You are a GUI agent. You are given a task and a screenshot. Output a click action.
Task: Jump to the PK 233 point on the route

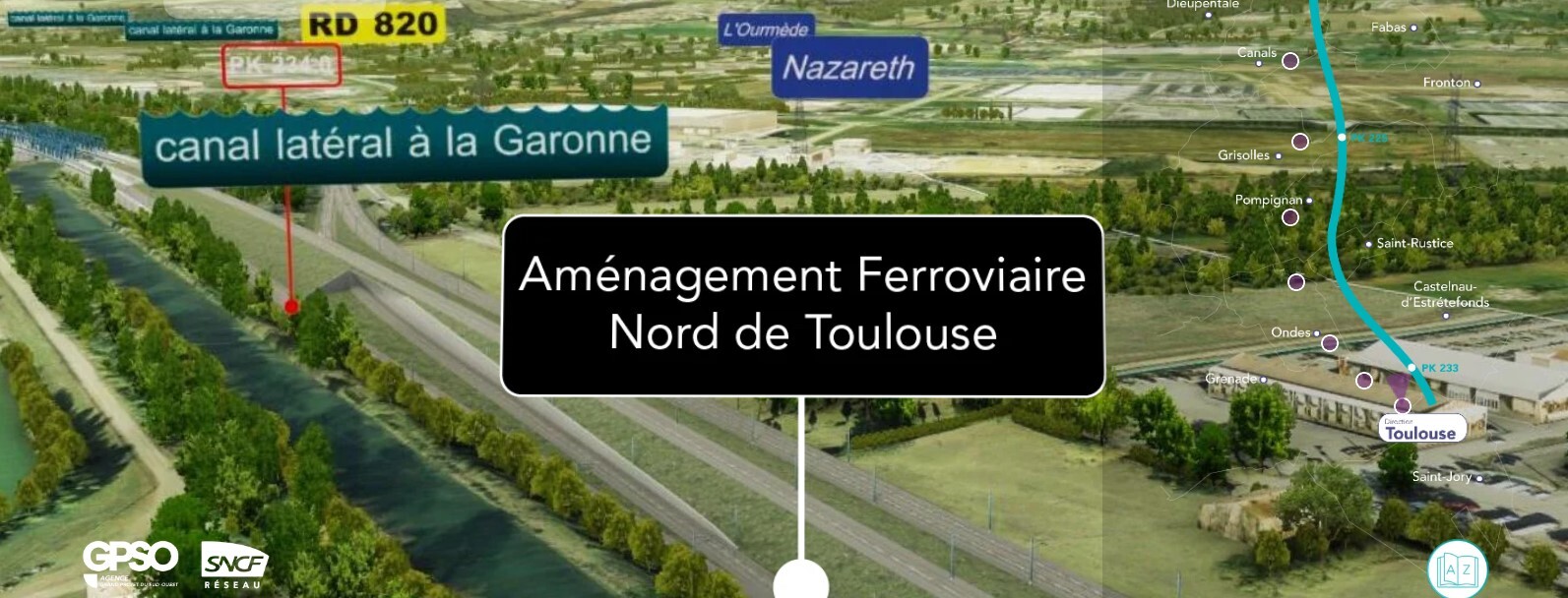[x=1411, y=368]
